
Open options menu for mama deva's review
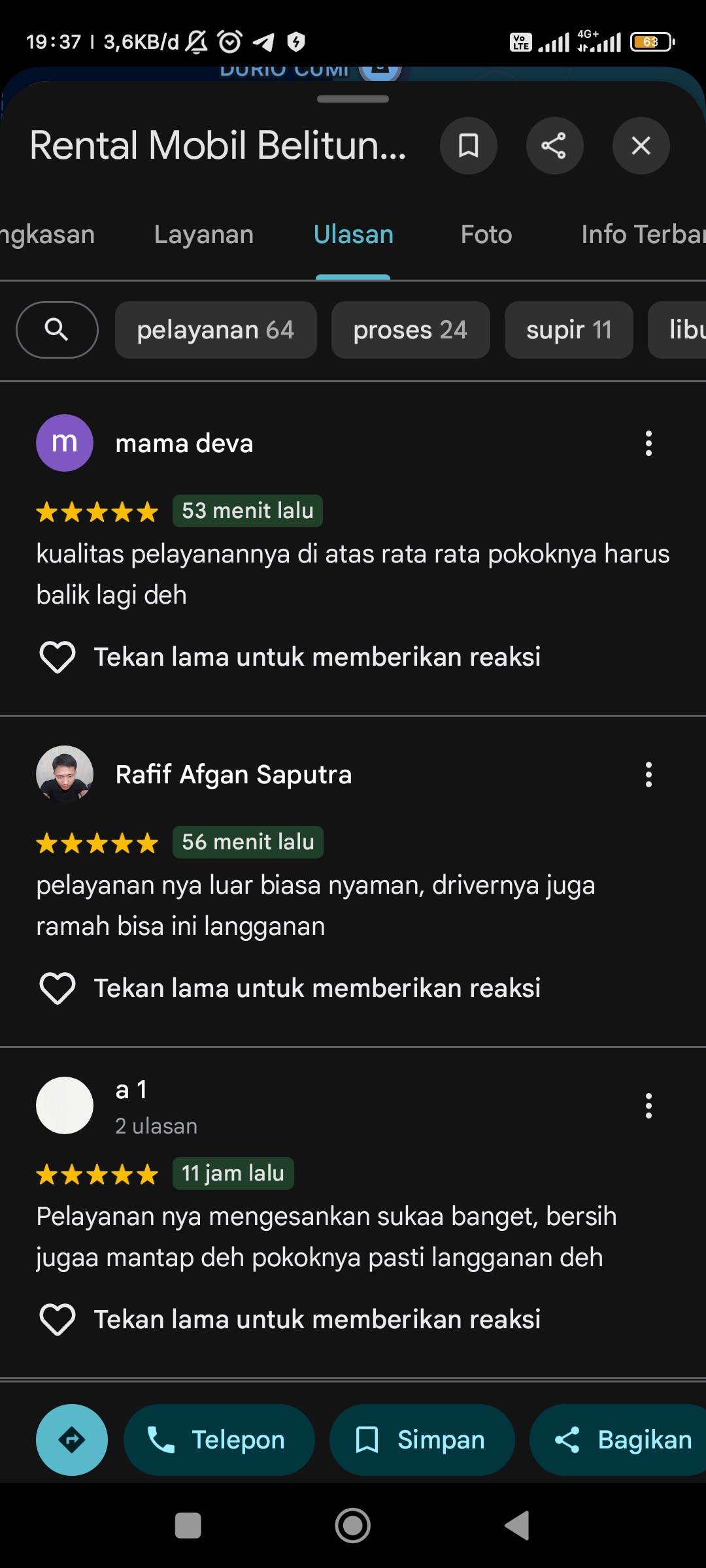[648, 444]
